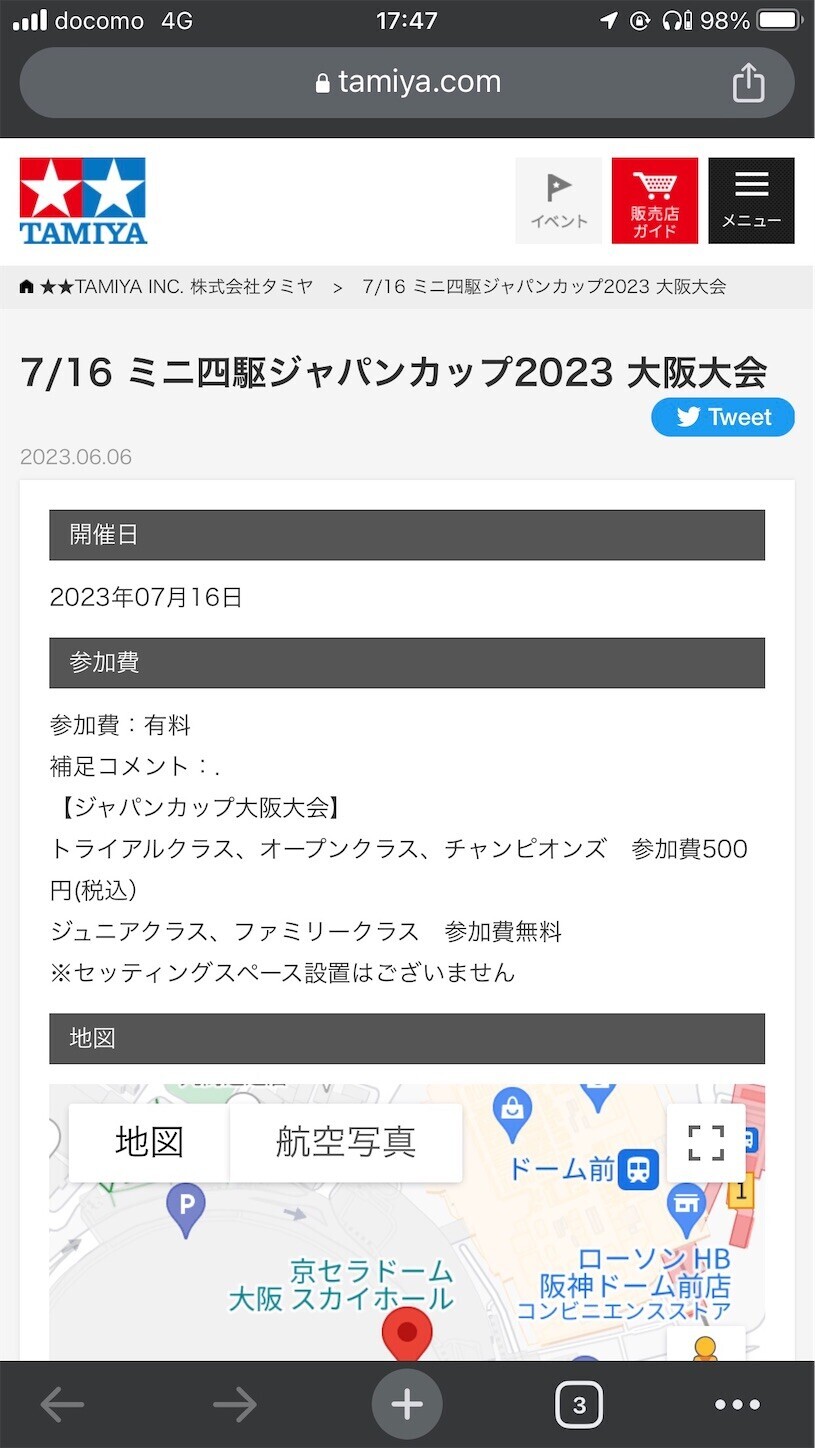The image size is (815, 1448).
Task: Tweet this event page
Action: [x=723, y=417]
